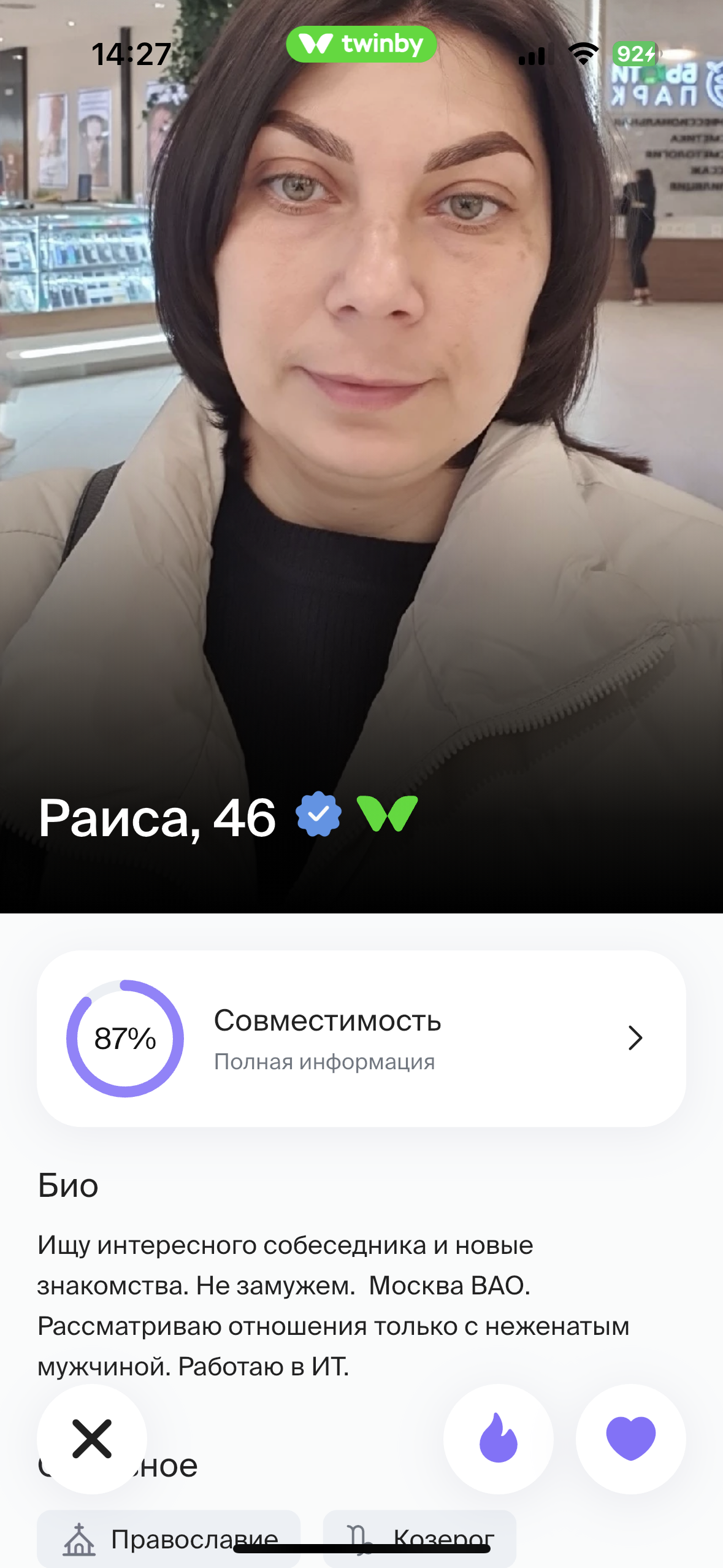
Task: Like Раиса's profile with the heart button
Action: pyautogui.click(x=630, y=1439)
